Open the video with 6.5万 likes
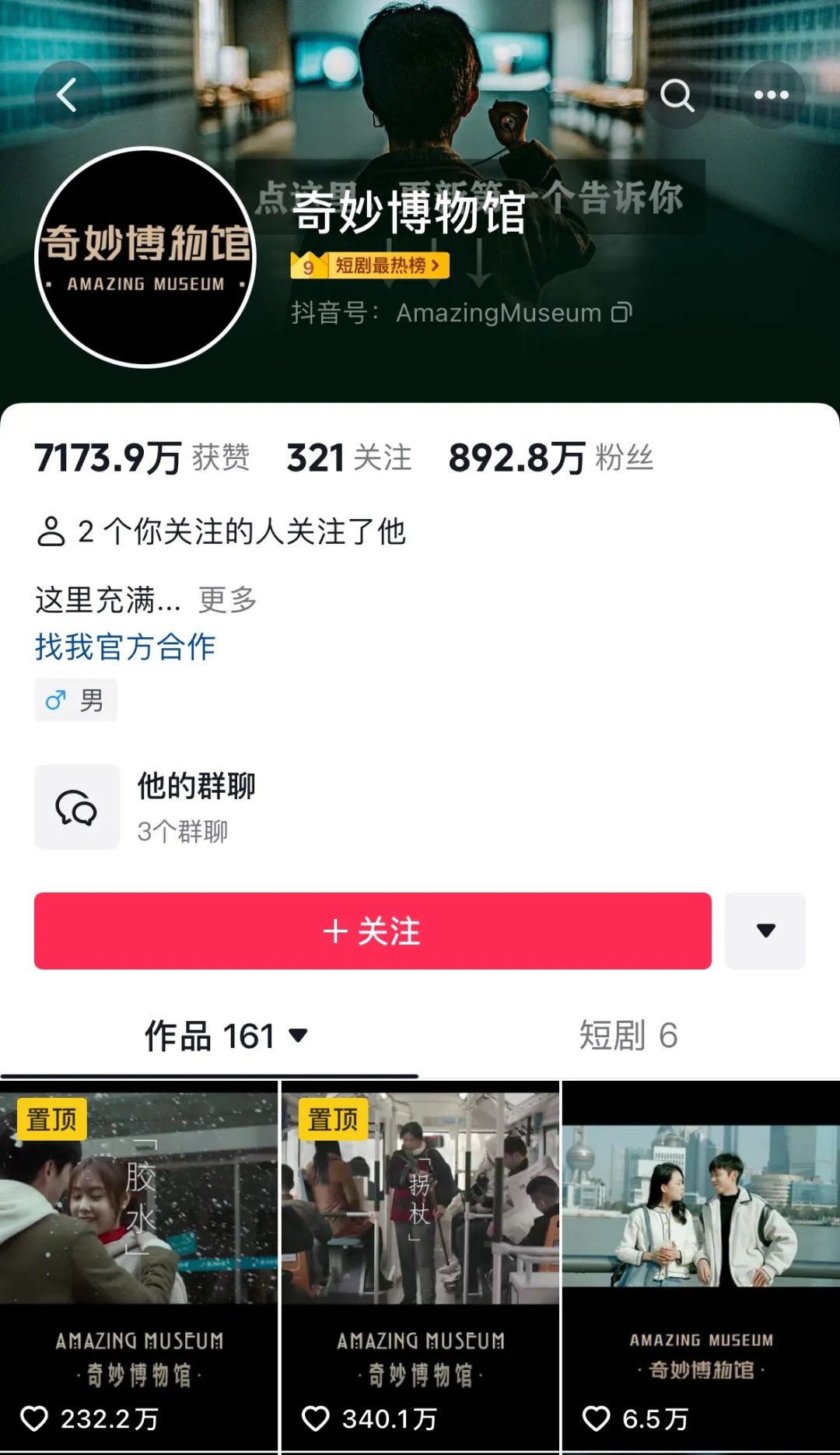This screenshot has height=1455, width=840. click(x=701, y=1264)
